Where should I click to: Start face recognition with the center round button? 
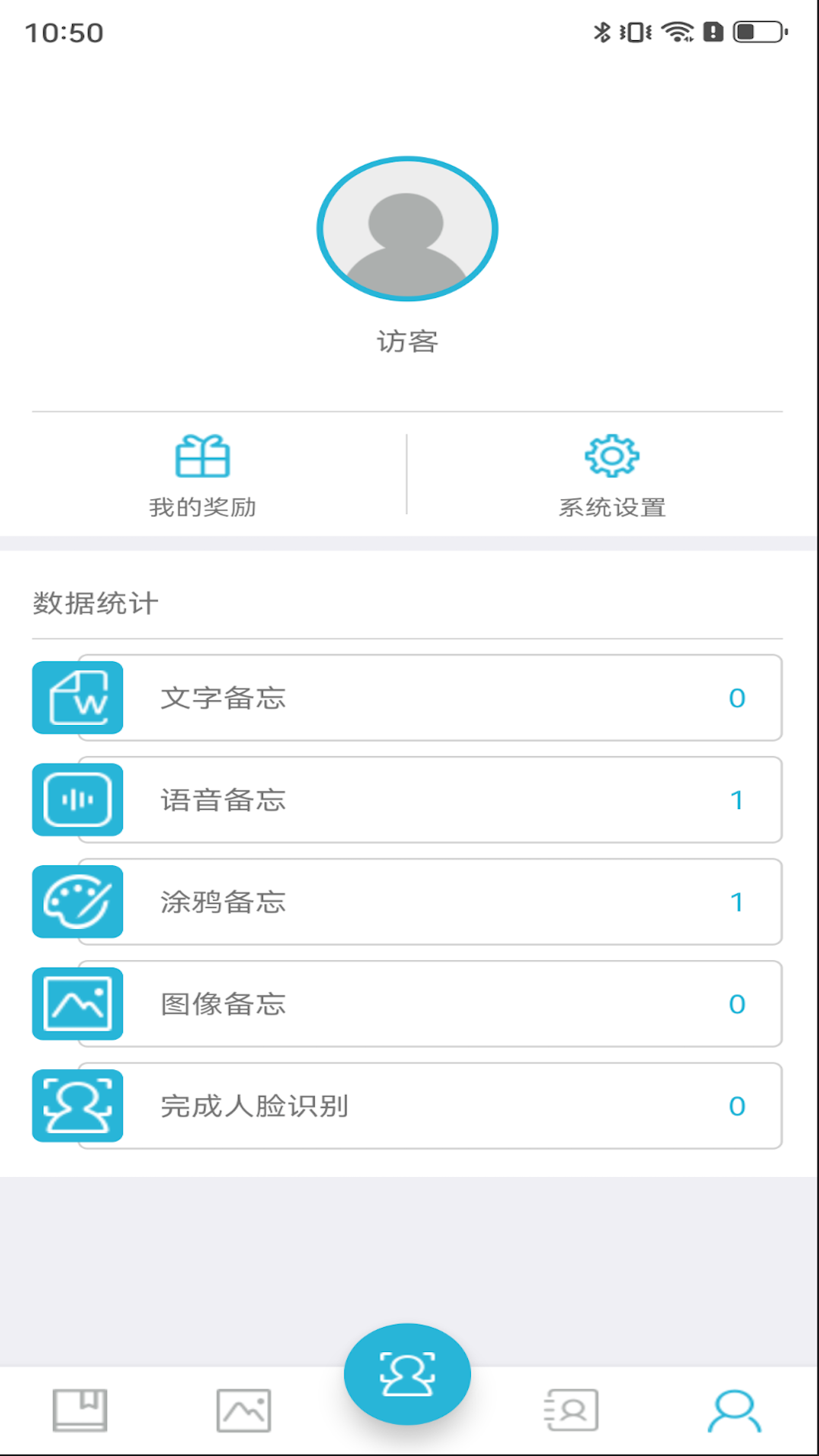(407, 1373)
